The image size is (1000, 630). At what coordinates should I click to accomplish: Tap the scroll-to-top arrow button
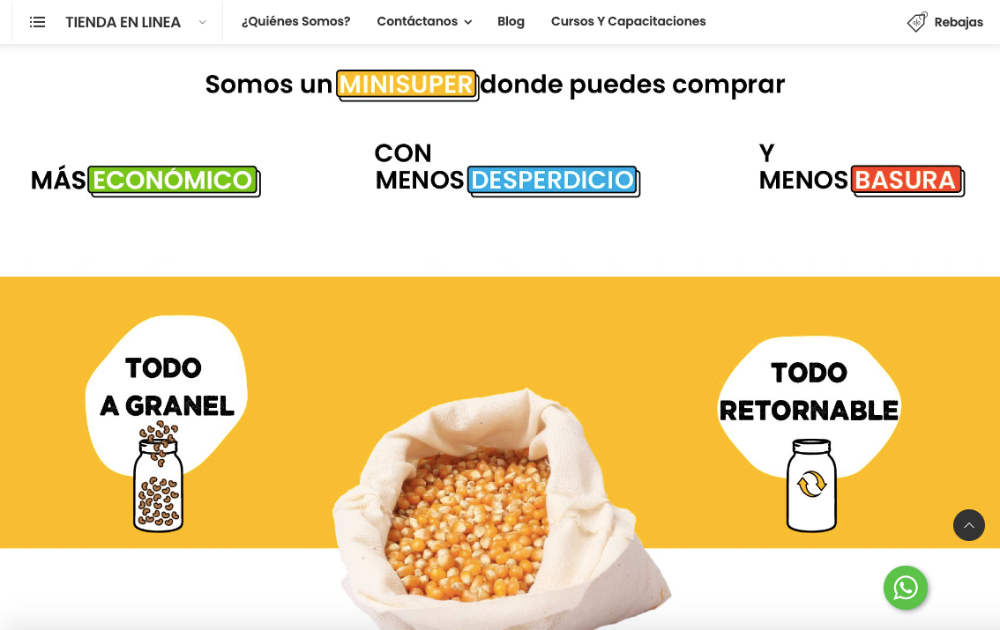(968, 525)
